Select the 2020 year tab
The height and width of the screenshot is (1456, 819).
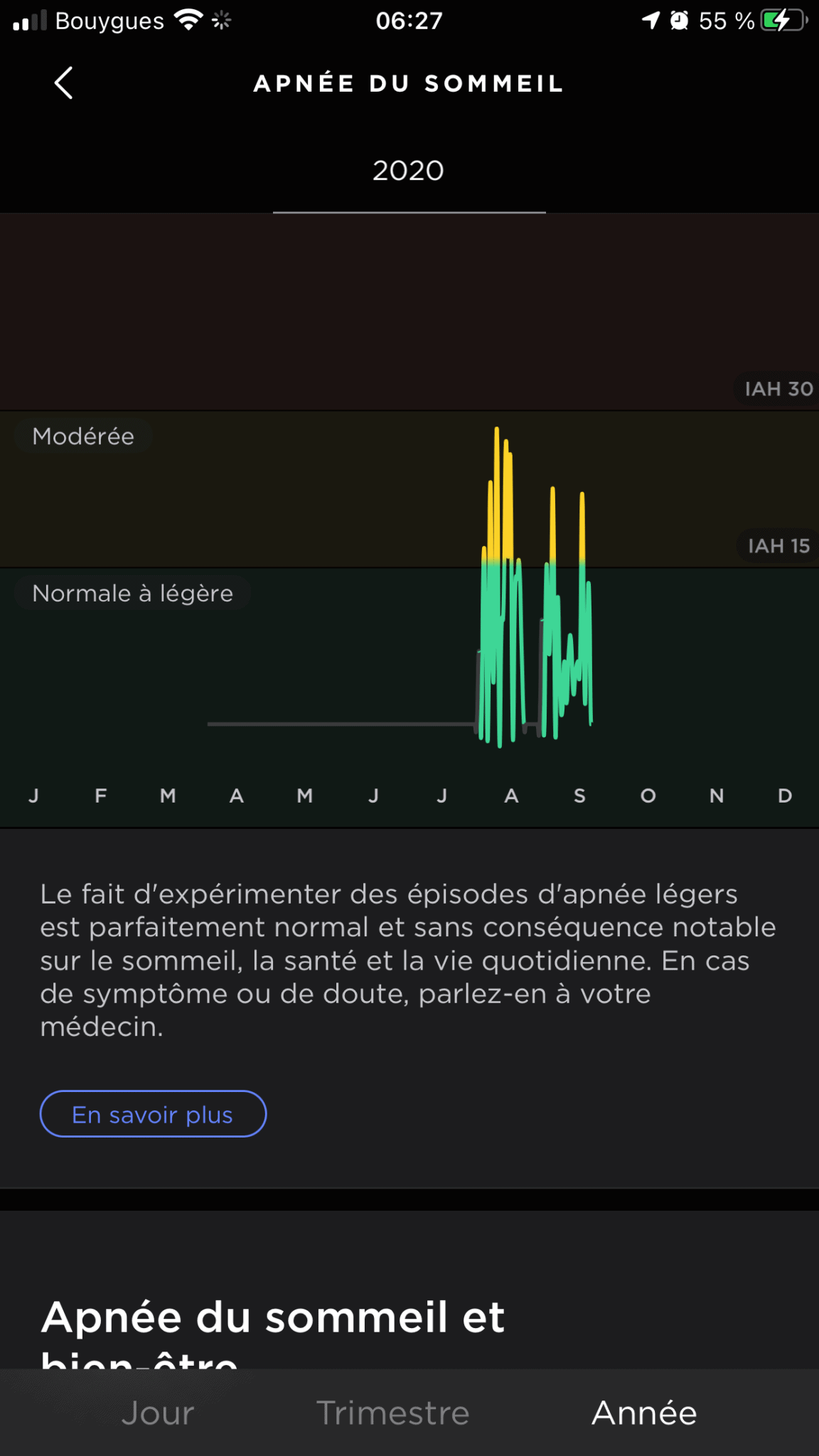409,171
